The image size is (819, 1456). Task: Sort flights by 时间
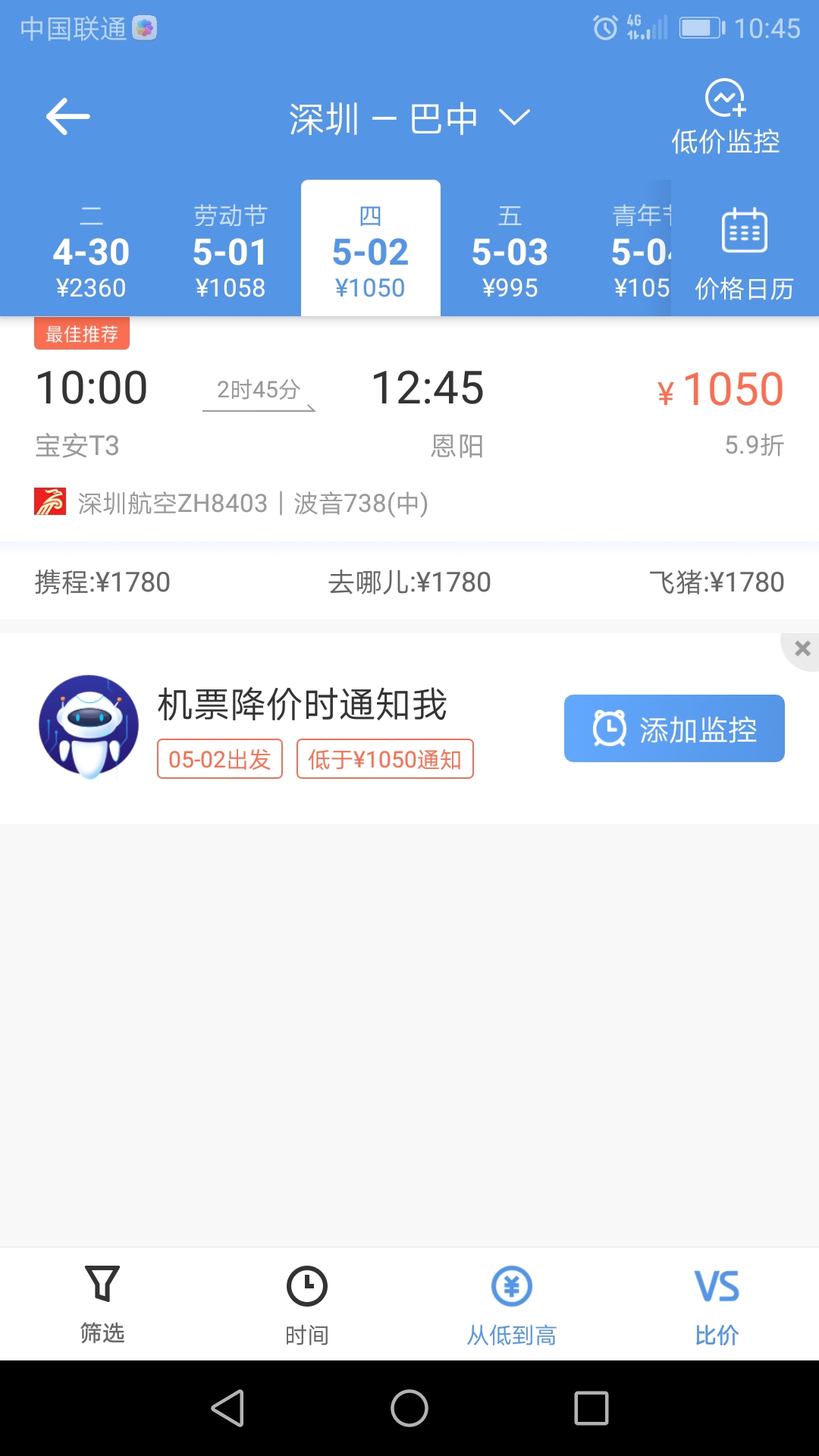[307, 1304]
